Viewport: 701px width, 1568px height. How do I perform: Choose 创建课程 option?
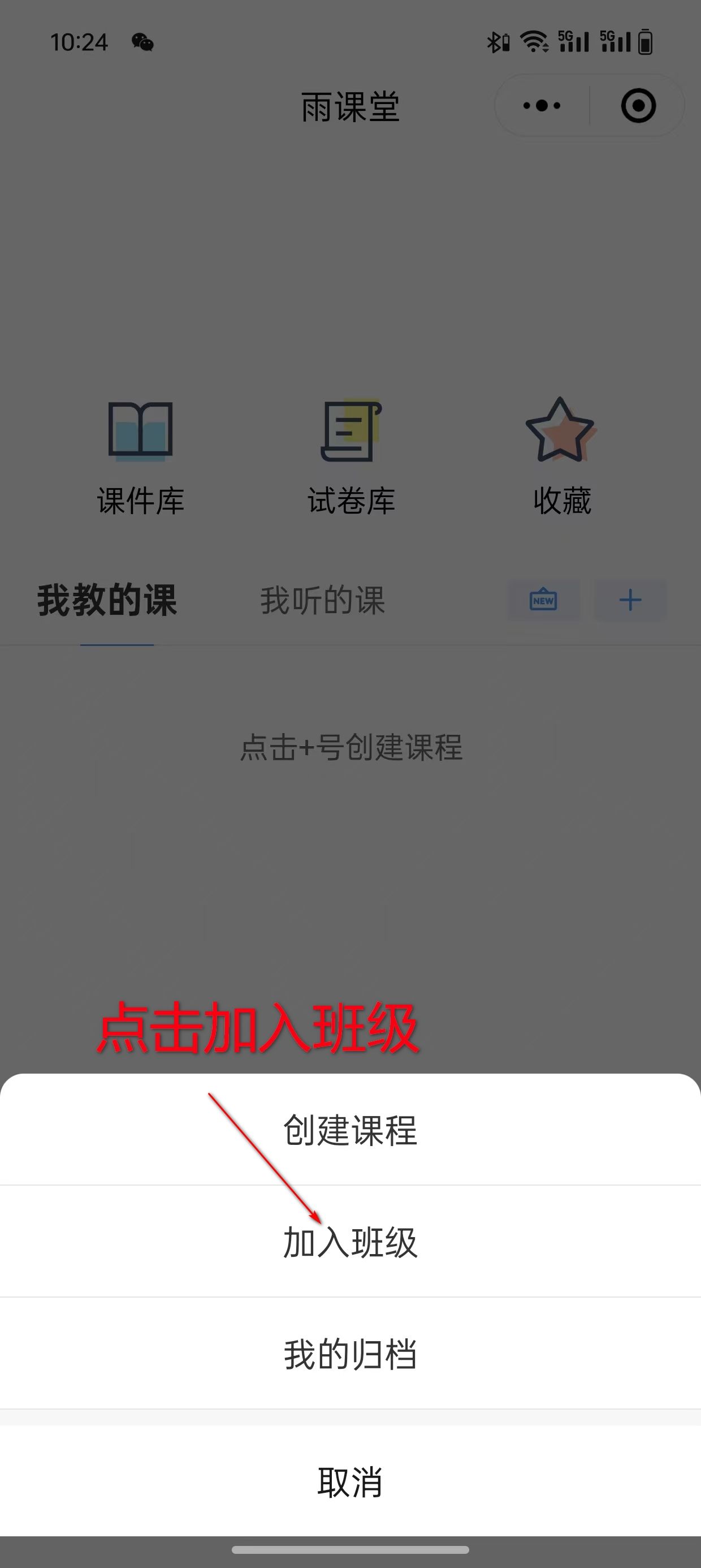[x=350, y=1130]
